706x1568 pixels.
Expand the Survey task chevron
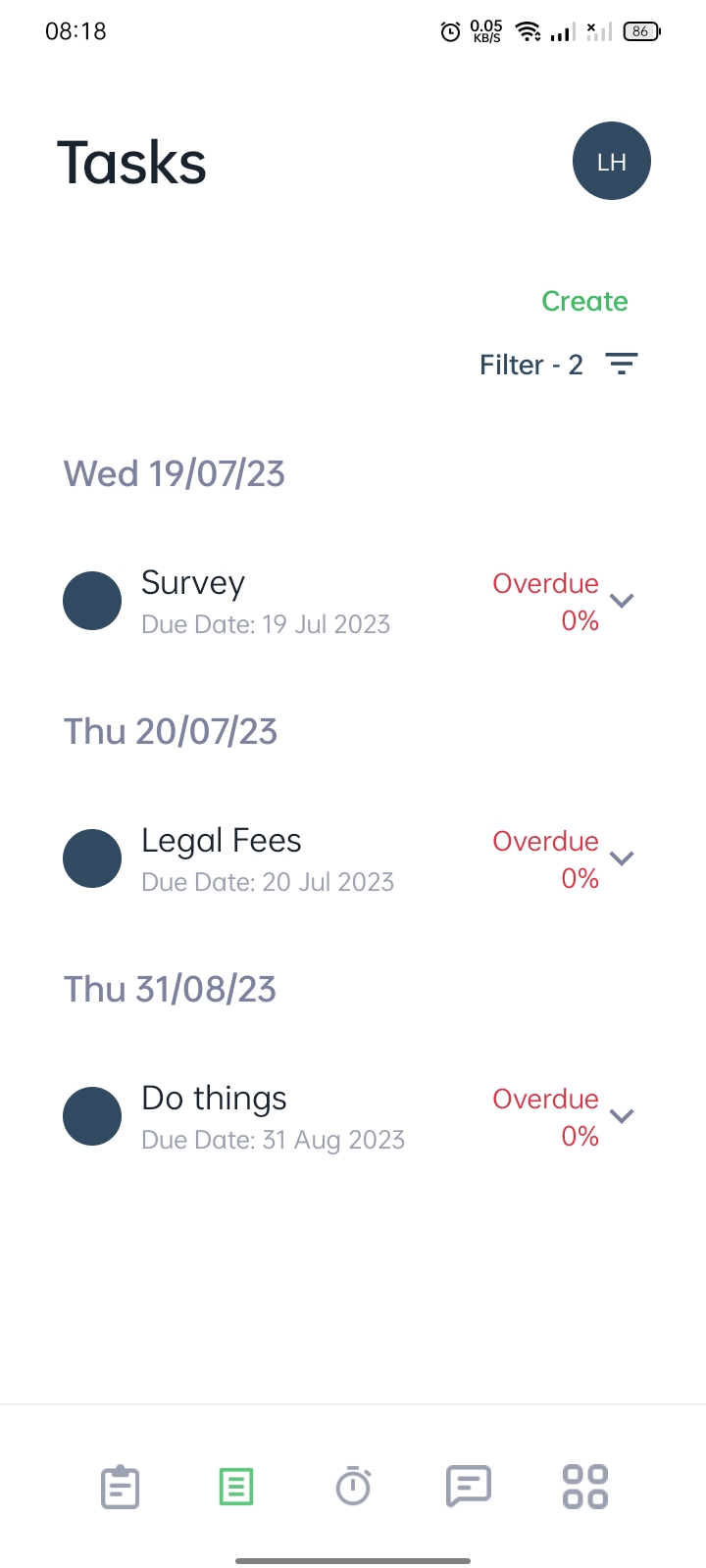tap(622, 600)
